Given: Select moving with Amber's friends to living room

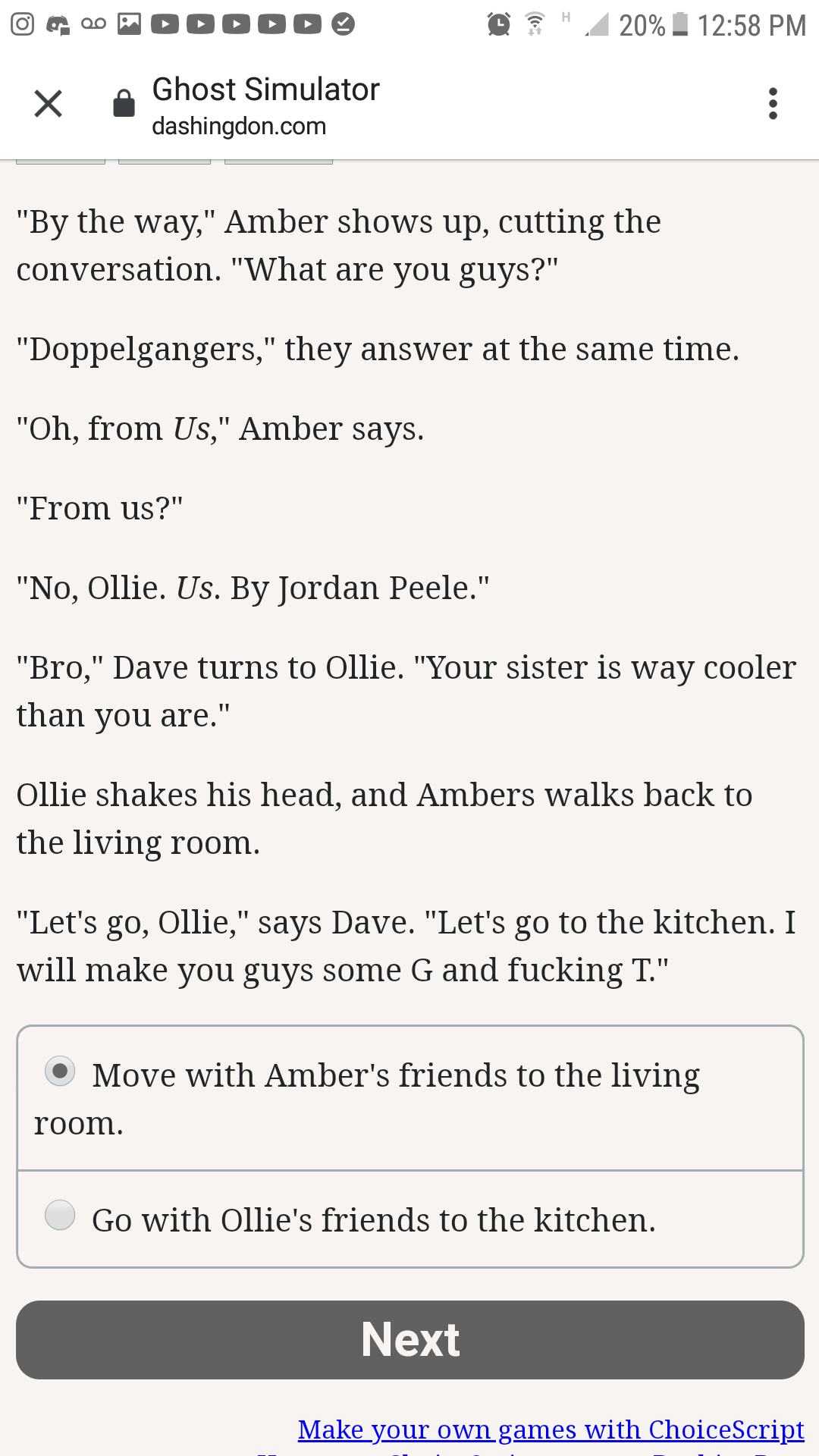Looking at the screenshot, I should (60, 1071).
